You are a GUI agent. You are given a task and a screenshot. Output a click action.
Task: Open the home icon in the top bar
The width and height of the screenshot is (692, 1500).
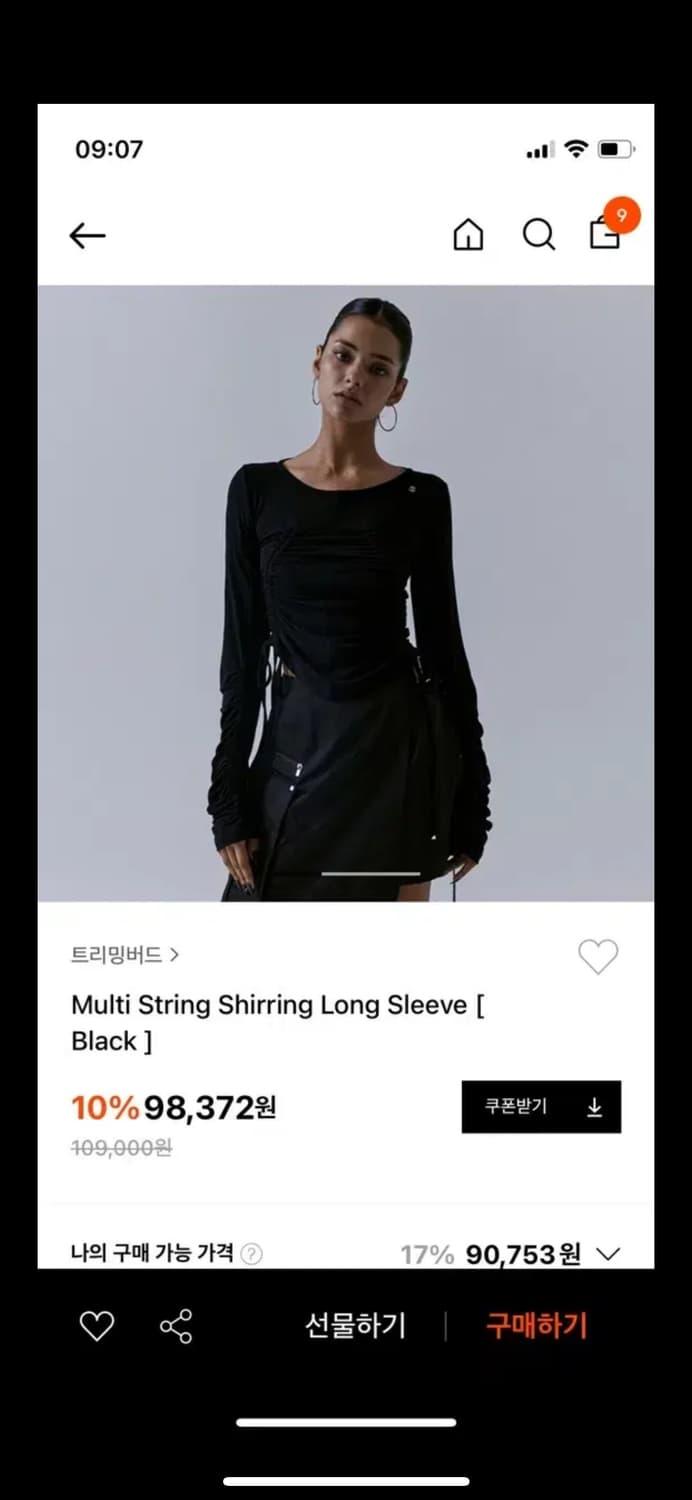click(468, 236)
